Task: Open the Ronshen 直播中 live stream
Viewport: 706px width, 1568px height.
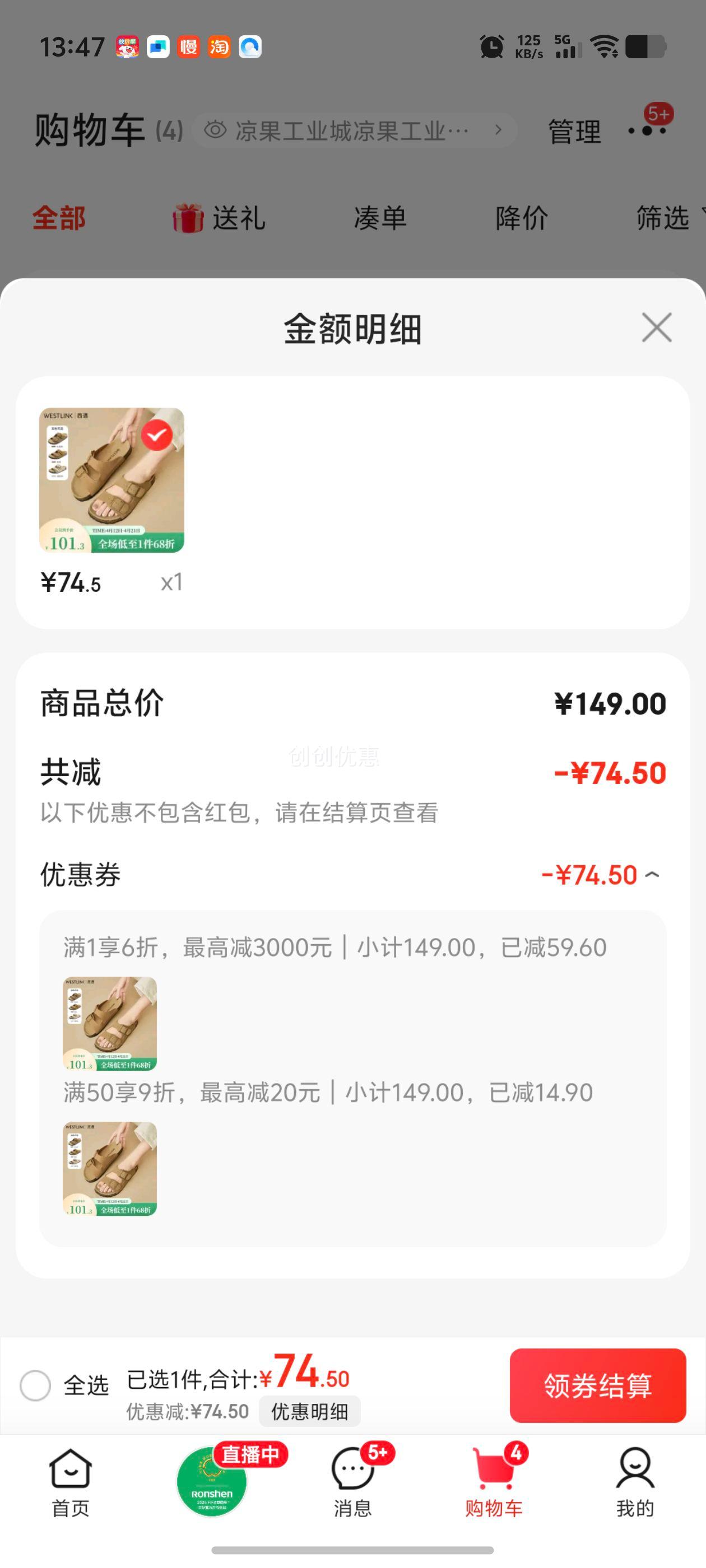Action: pos(212,1482)
